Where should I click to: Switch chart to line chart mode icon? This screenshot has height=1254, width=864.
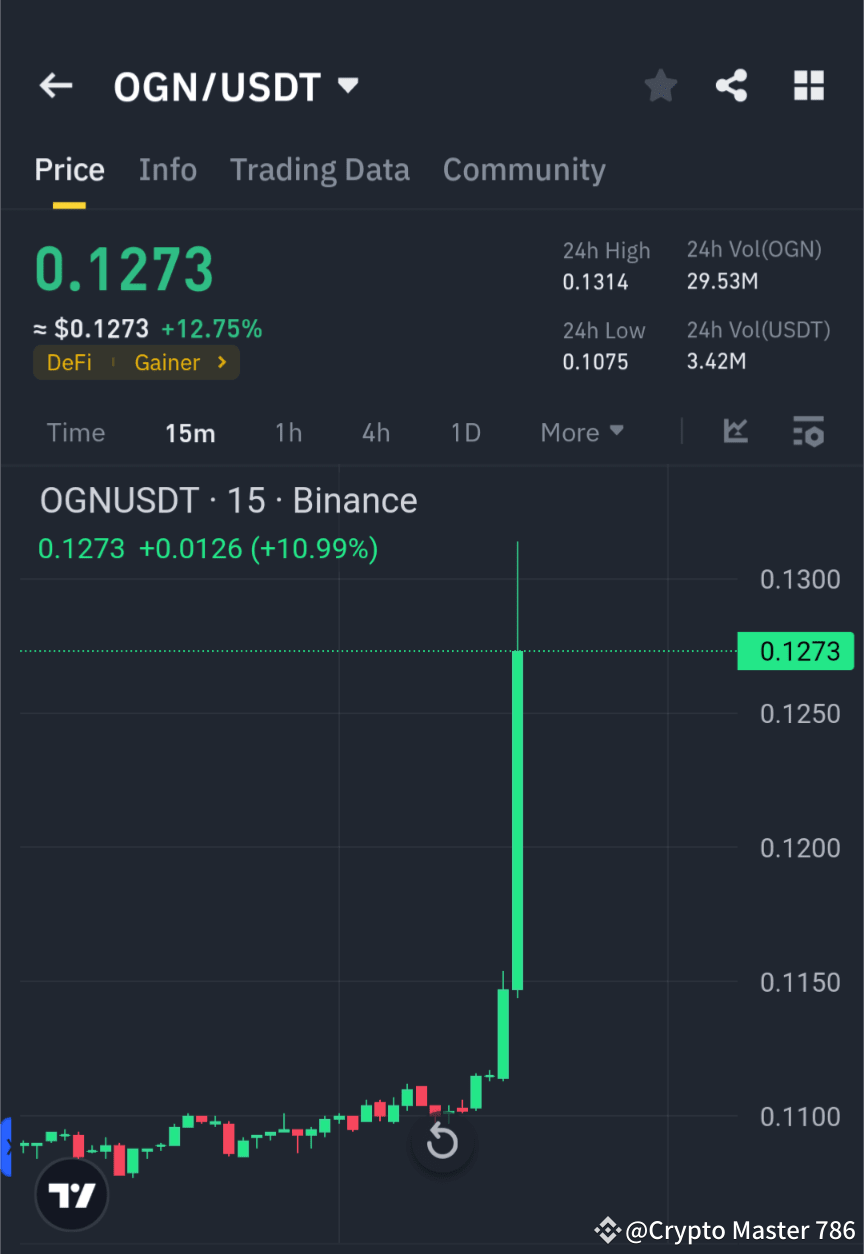(x=736, y=432)
